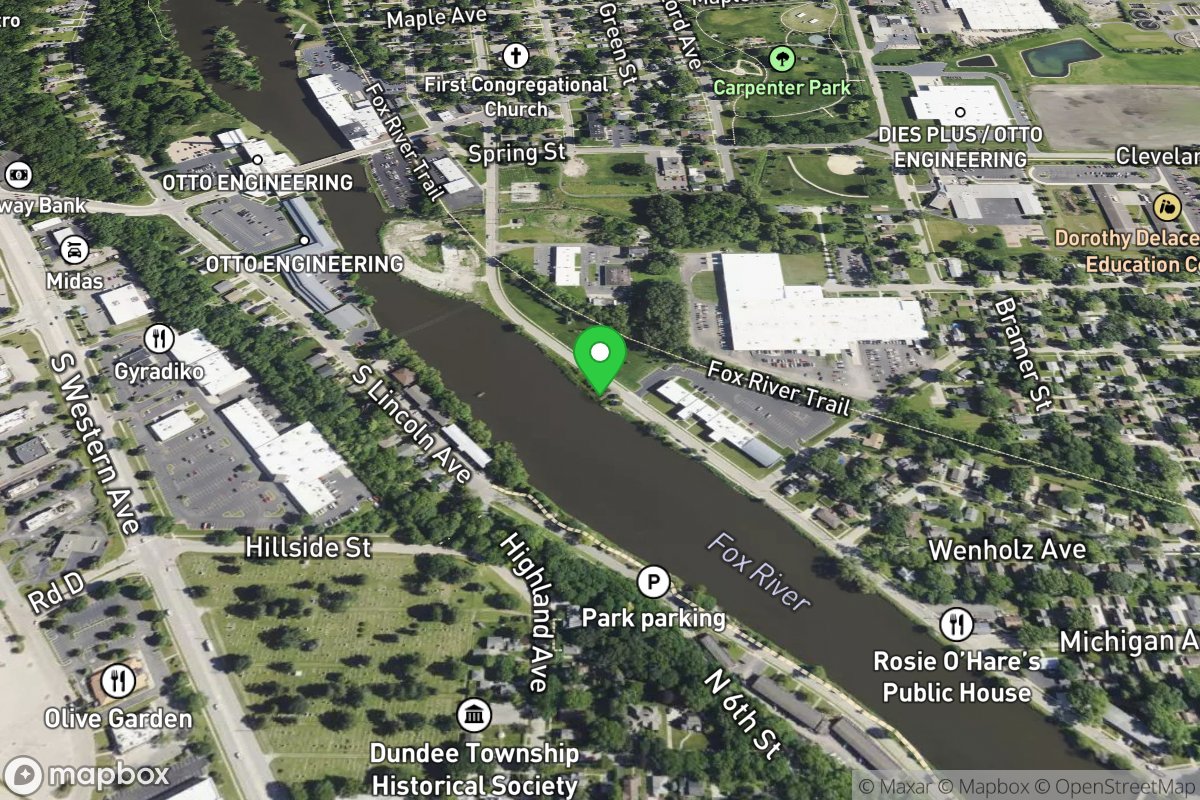
Task: Open the Olive Garden restaurant marker
Action: [x=118, y=681]
